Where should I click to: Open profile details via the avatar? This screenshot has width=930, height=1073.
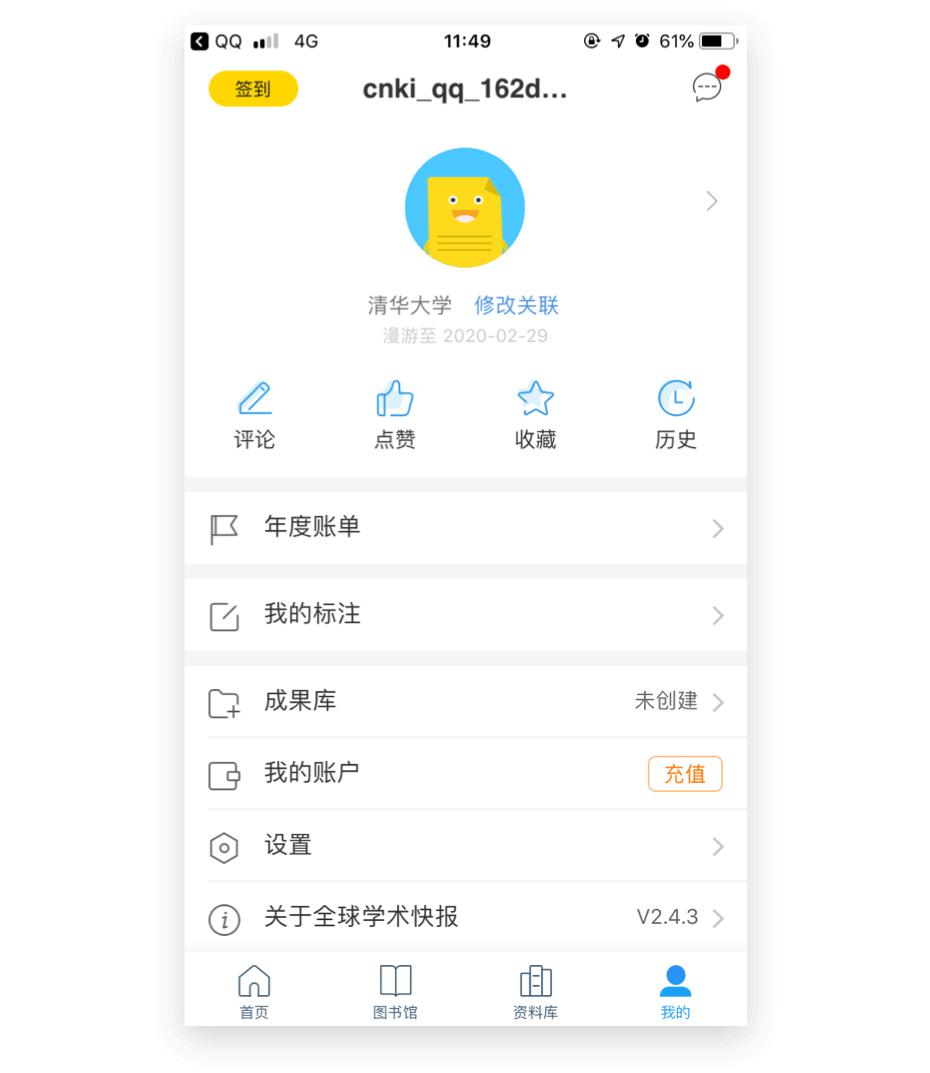click(x=465, y=208)
